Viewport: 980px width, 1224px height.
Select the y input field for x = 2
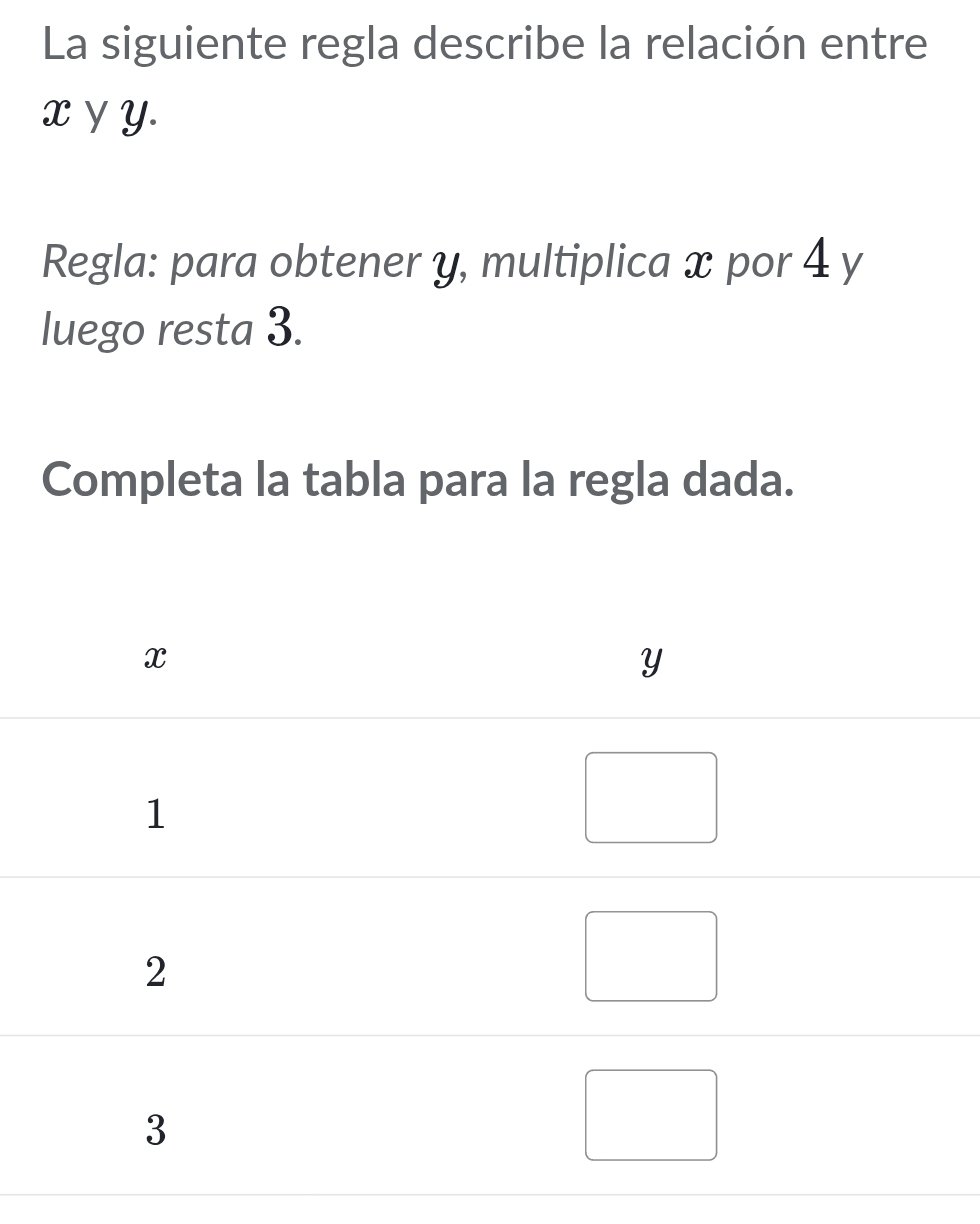click(651, 956)
